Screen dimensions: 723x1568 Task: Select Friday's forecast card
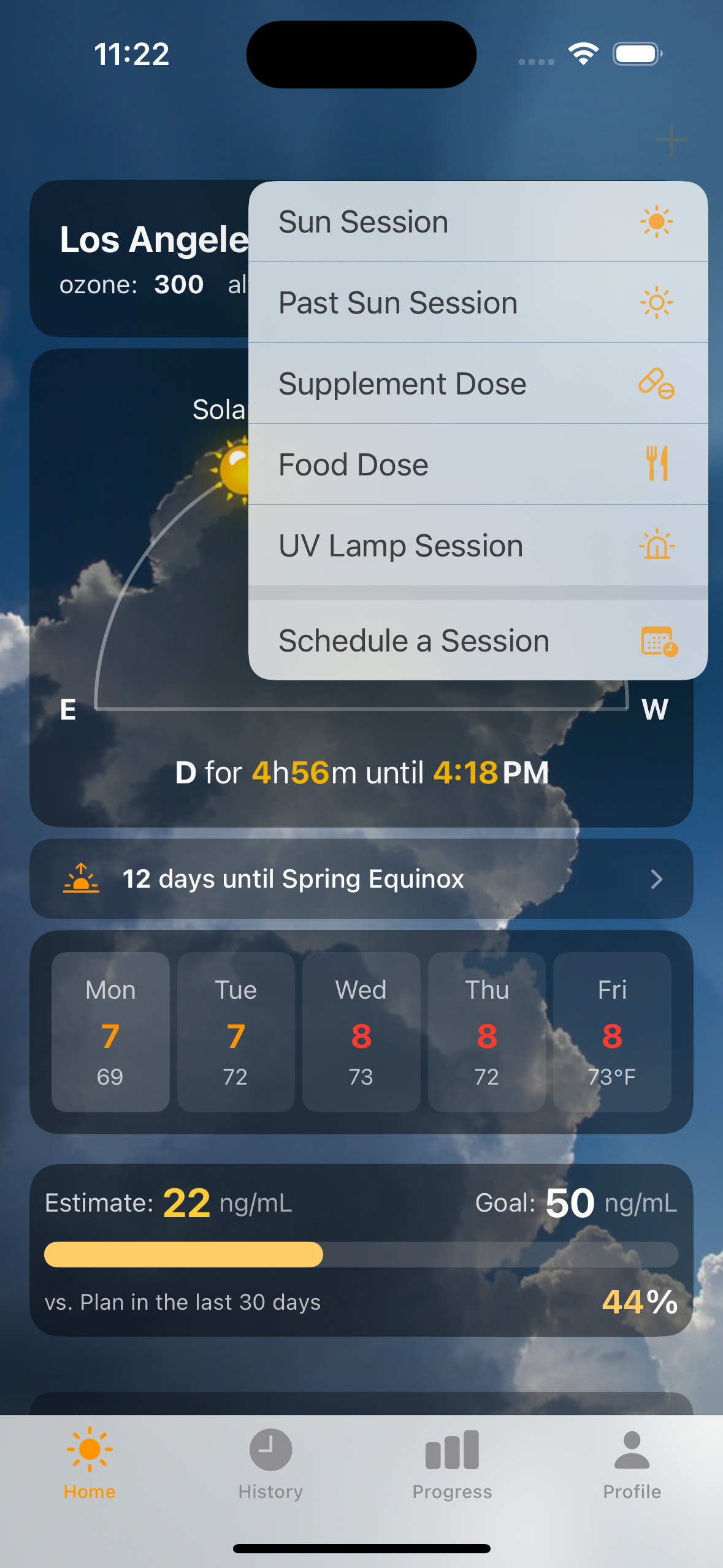coord(611,1032)
